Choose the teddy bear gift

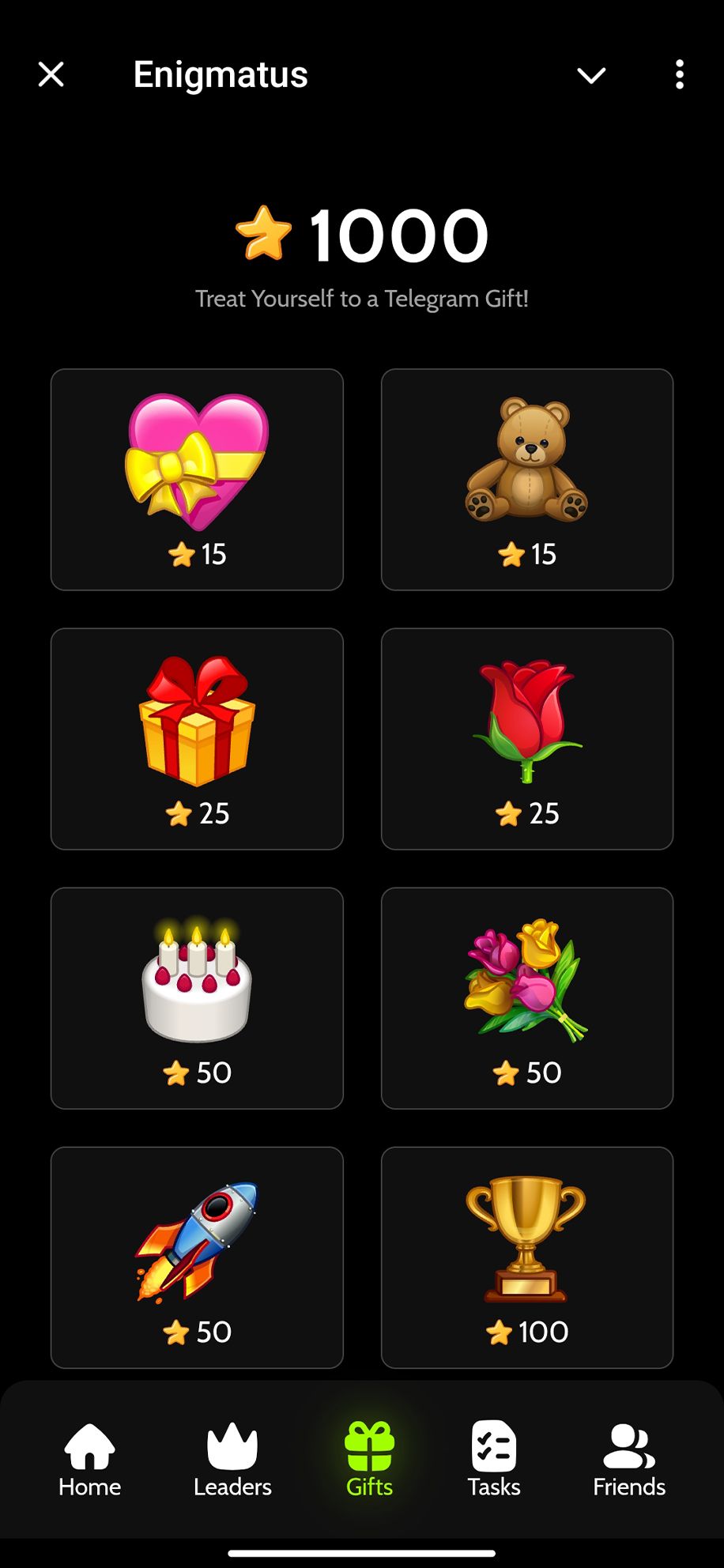coord(526,480)
